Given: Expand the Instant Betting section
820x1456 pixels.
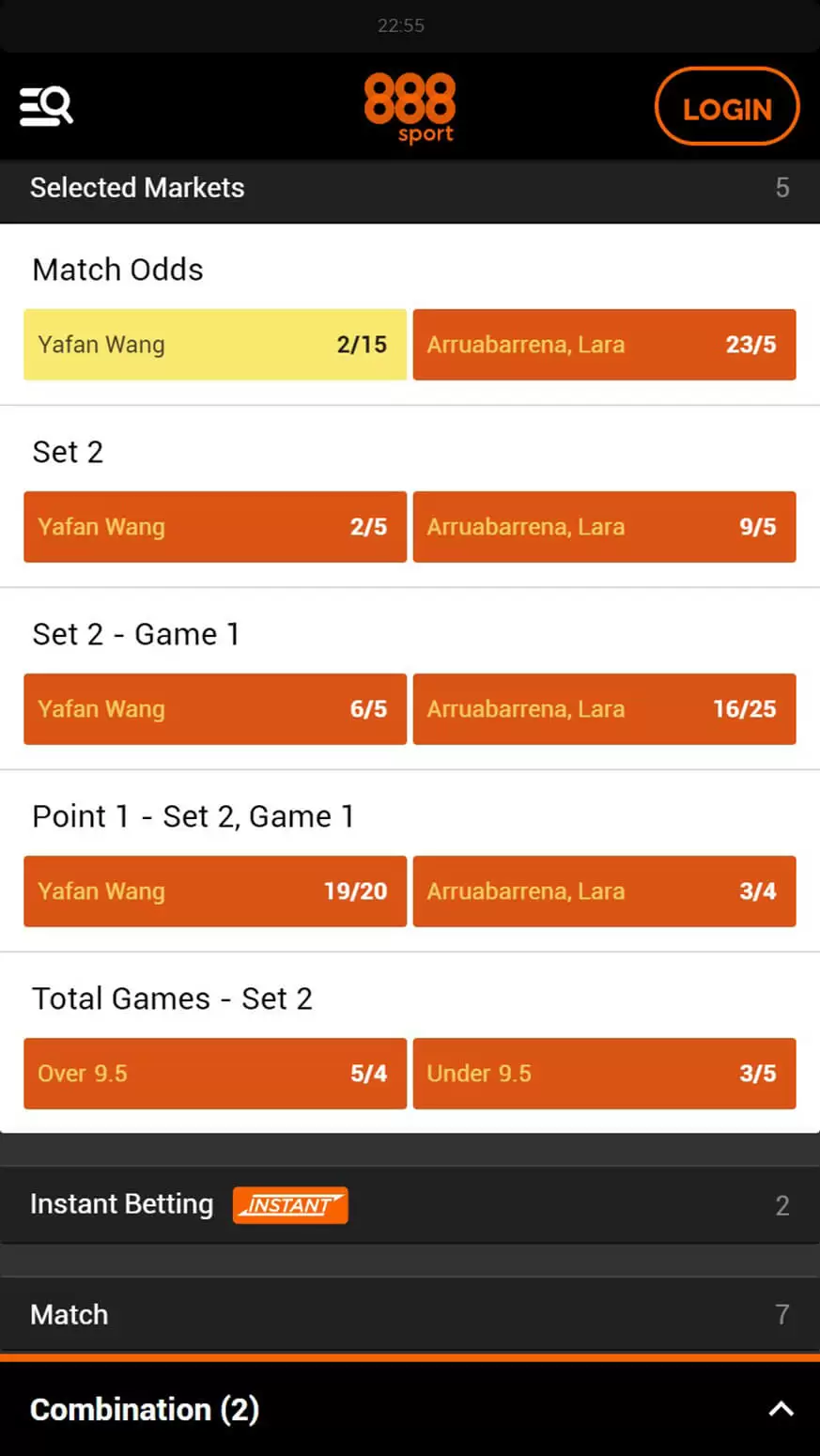Looking at the screenshot, I should pos(410,1205).
